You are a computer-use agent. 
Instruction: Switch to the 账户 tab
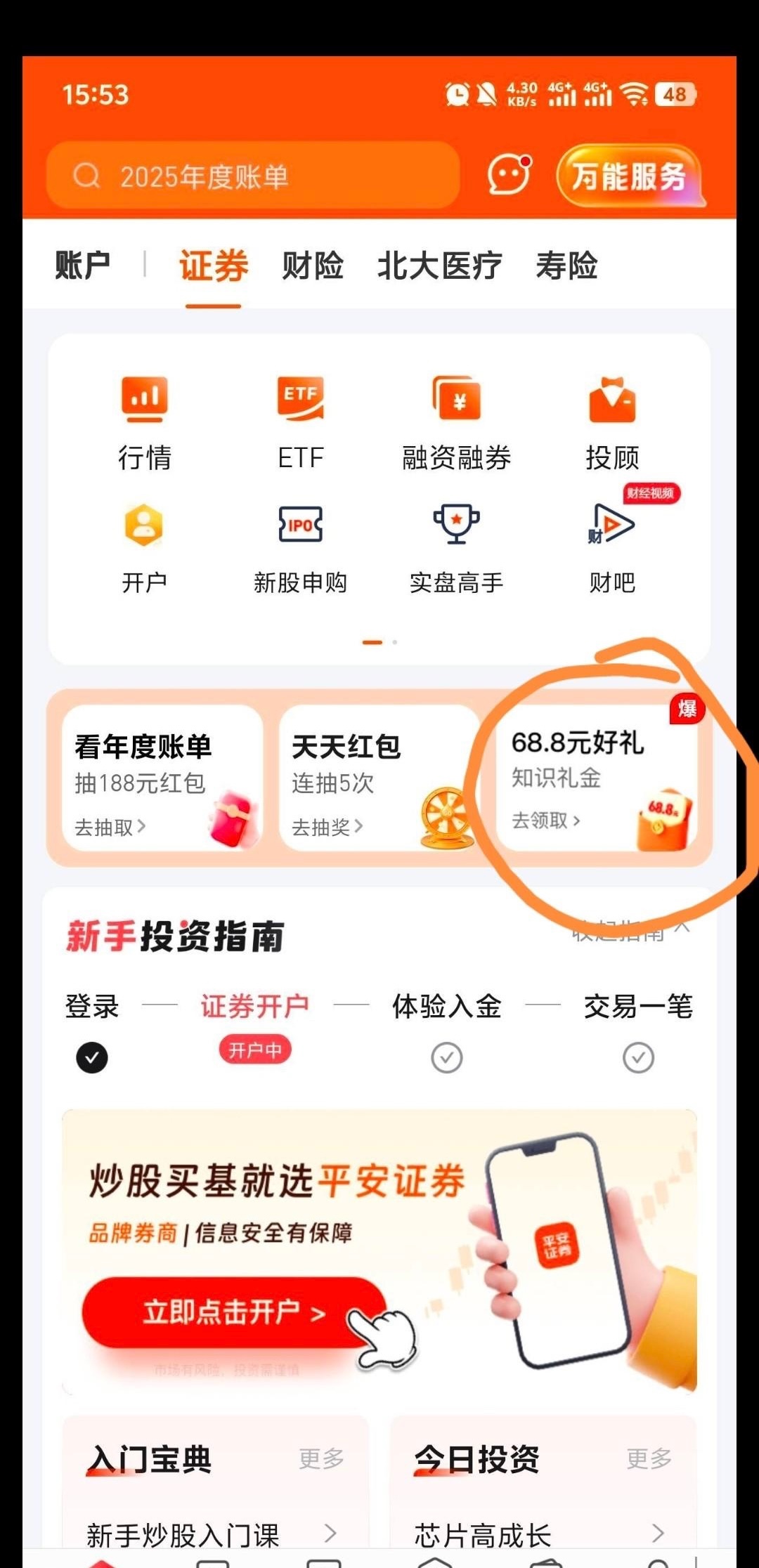coord(82,266)
